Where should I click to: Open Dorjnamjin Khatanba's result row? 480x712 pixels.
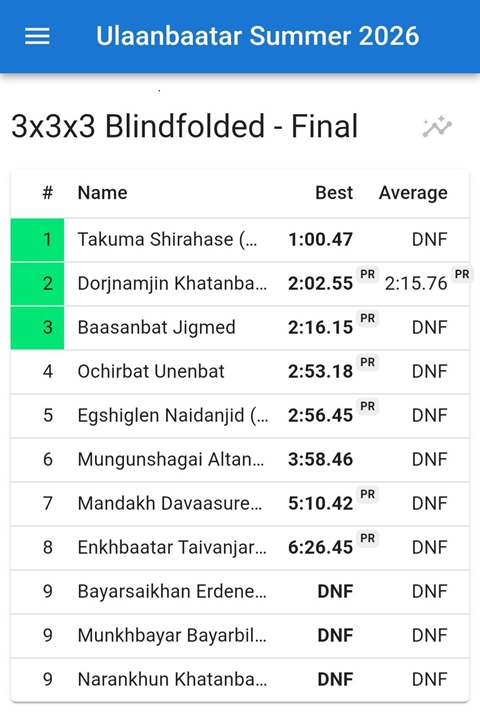point(240,284)
